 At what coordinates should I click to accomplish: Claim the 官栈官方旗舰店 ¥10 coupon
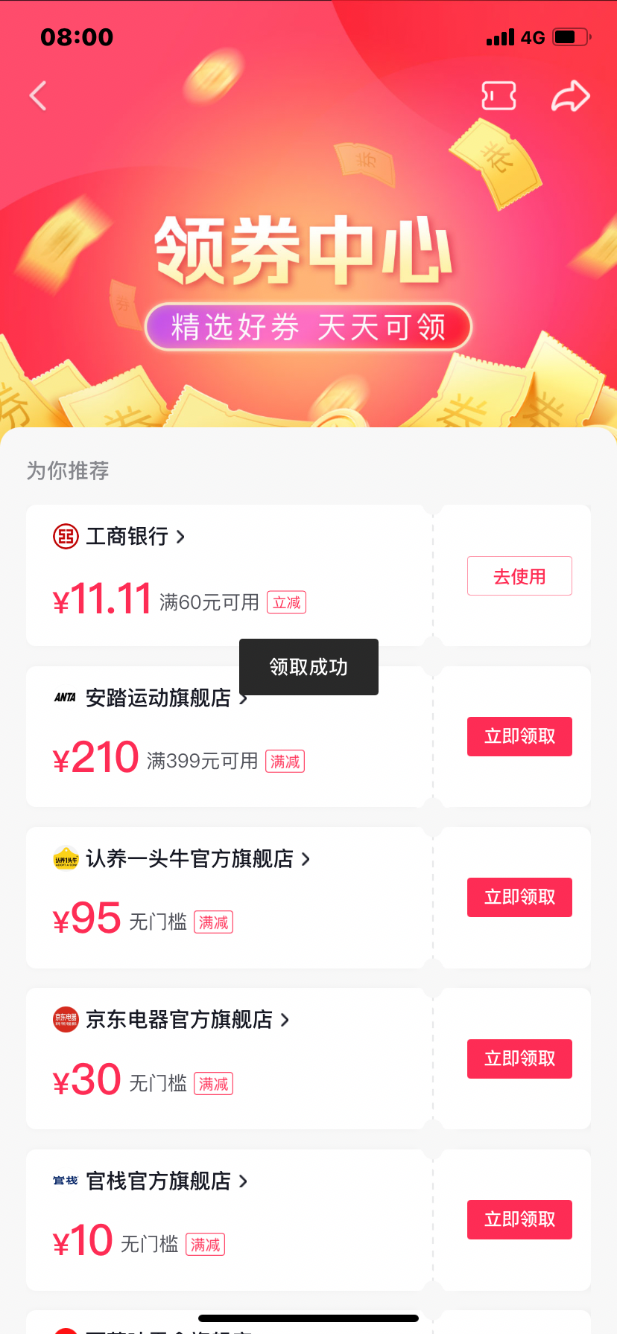pos(519,1220)
